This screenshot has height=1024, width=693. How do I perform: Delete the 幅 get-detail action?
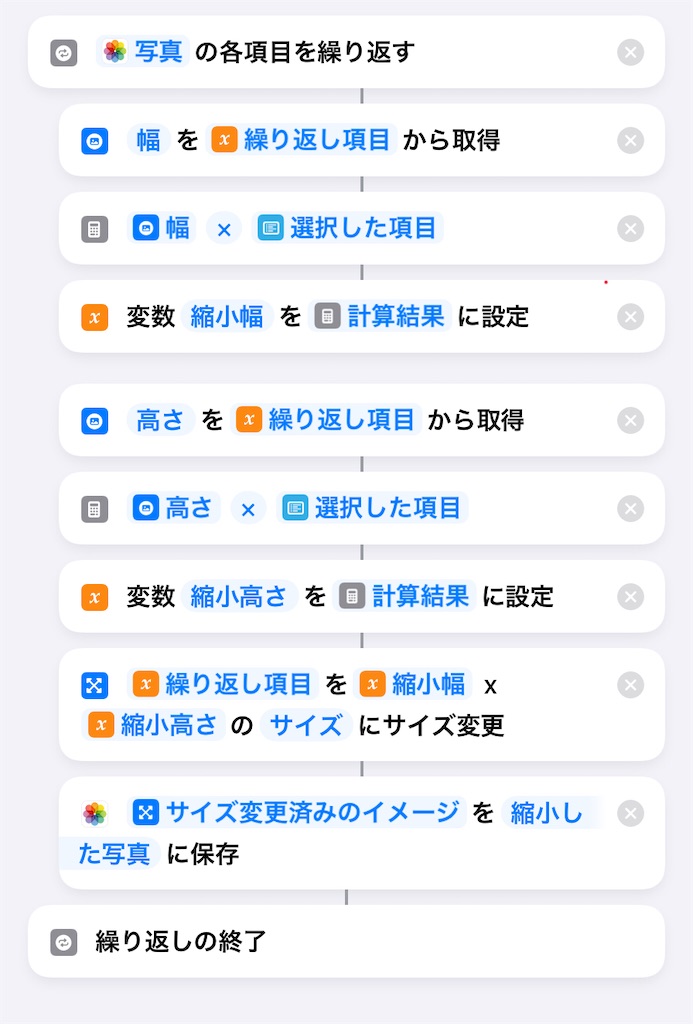tap(630, 141)
